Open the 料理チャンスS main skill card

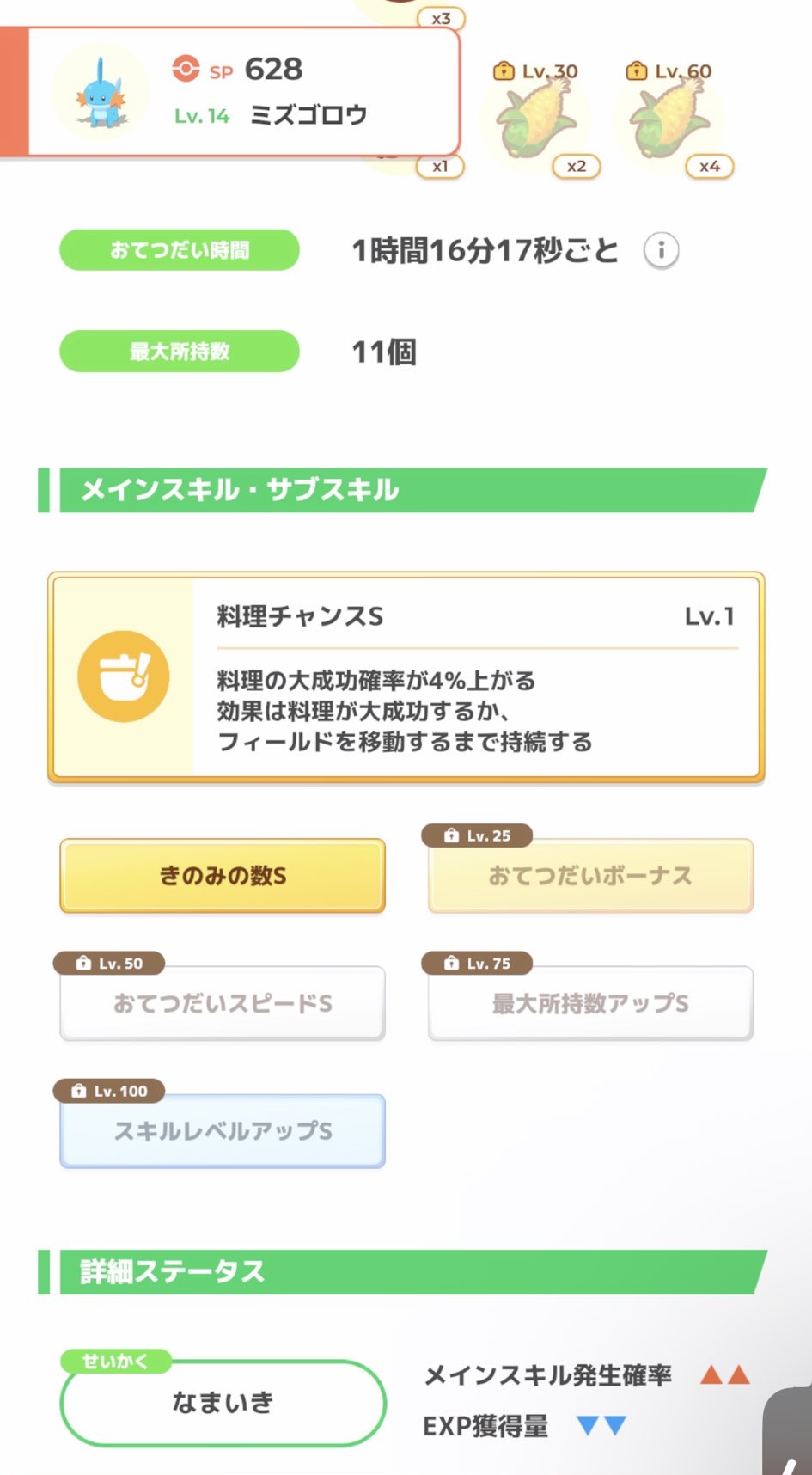406,677
